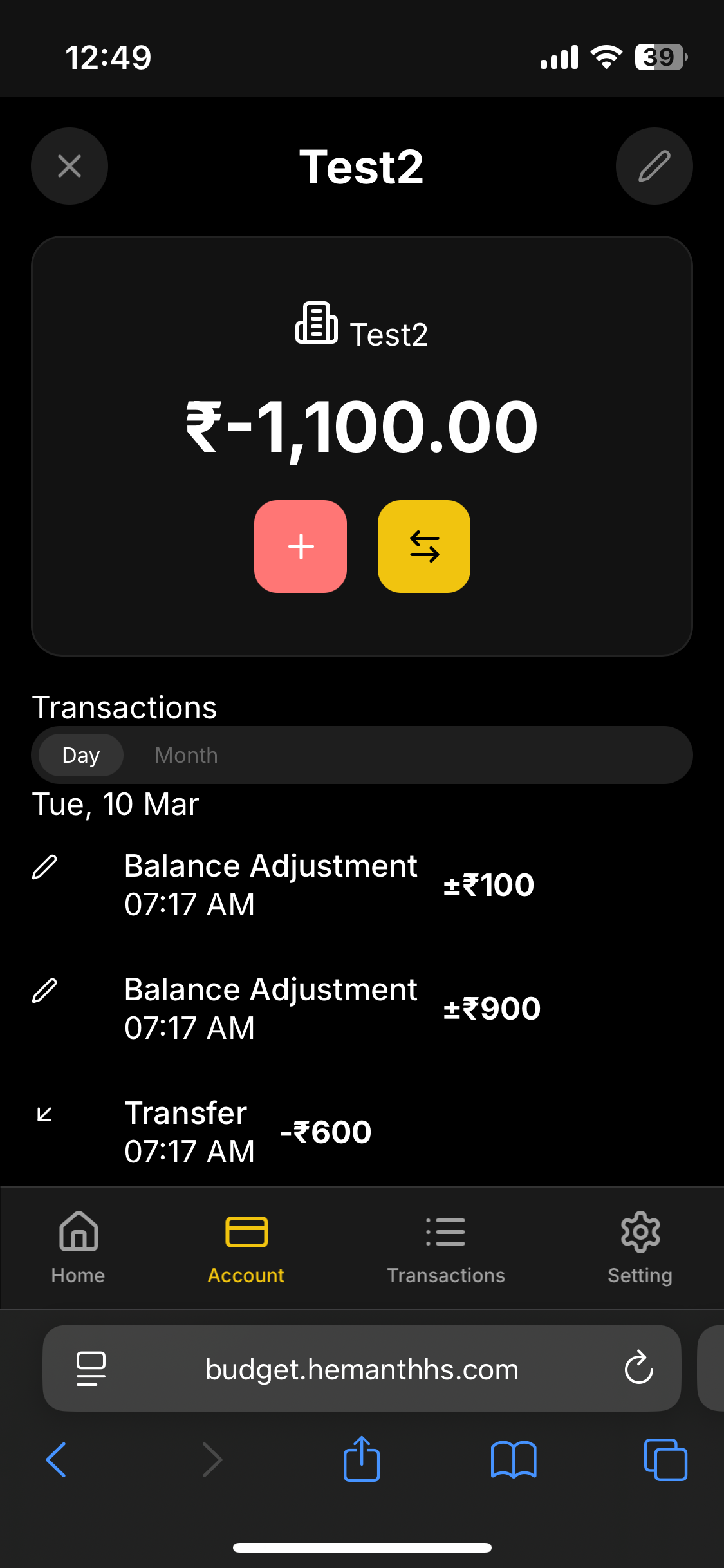Open Safari bookmarks
The height and width of the screenshot is (1568, 724).
tap(513, 1459)
